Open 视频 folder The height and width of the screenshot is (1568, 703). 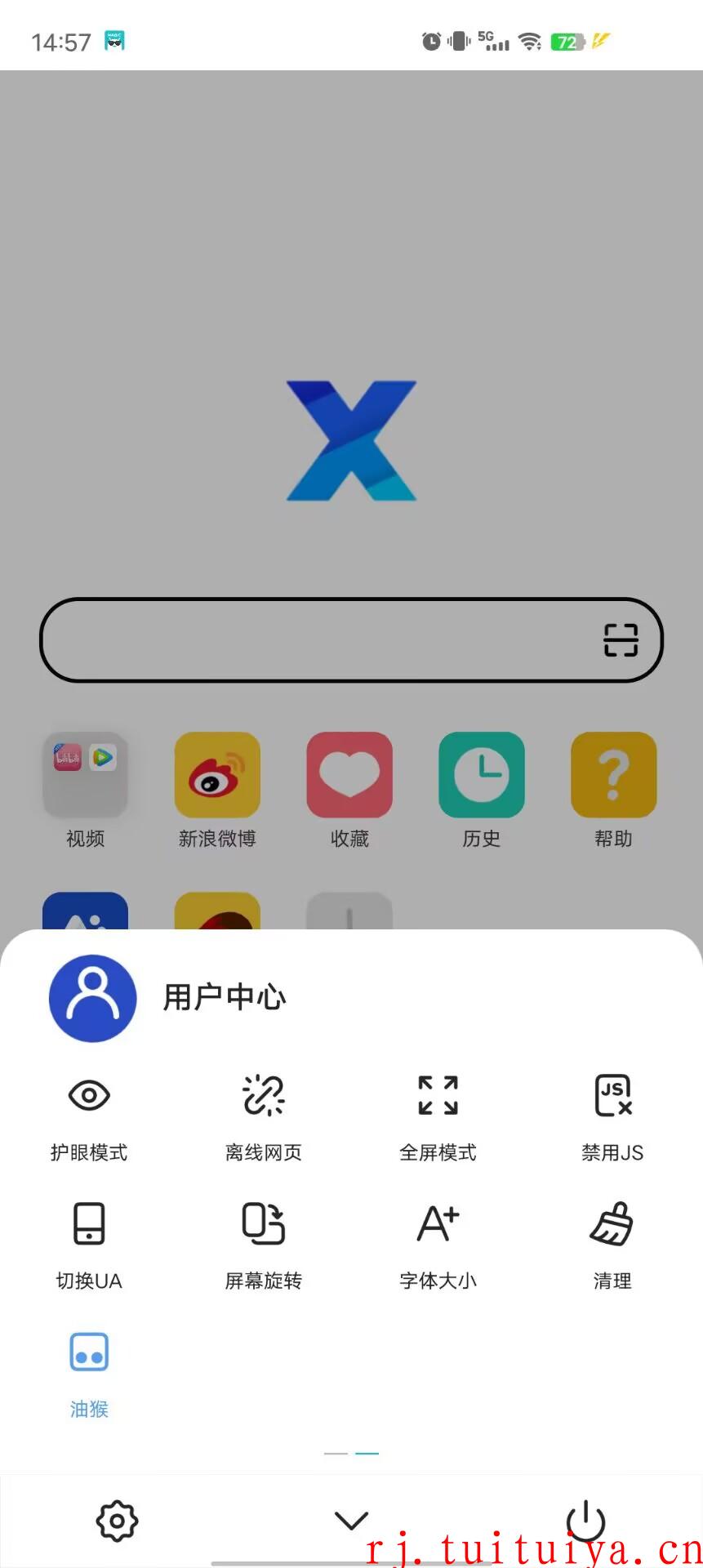85,791
